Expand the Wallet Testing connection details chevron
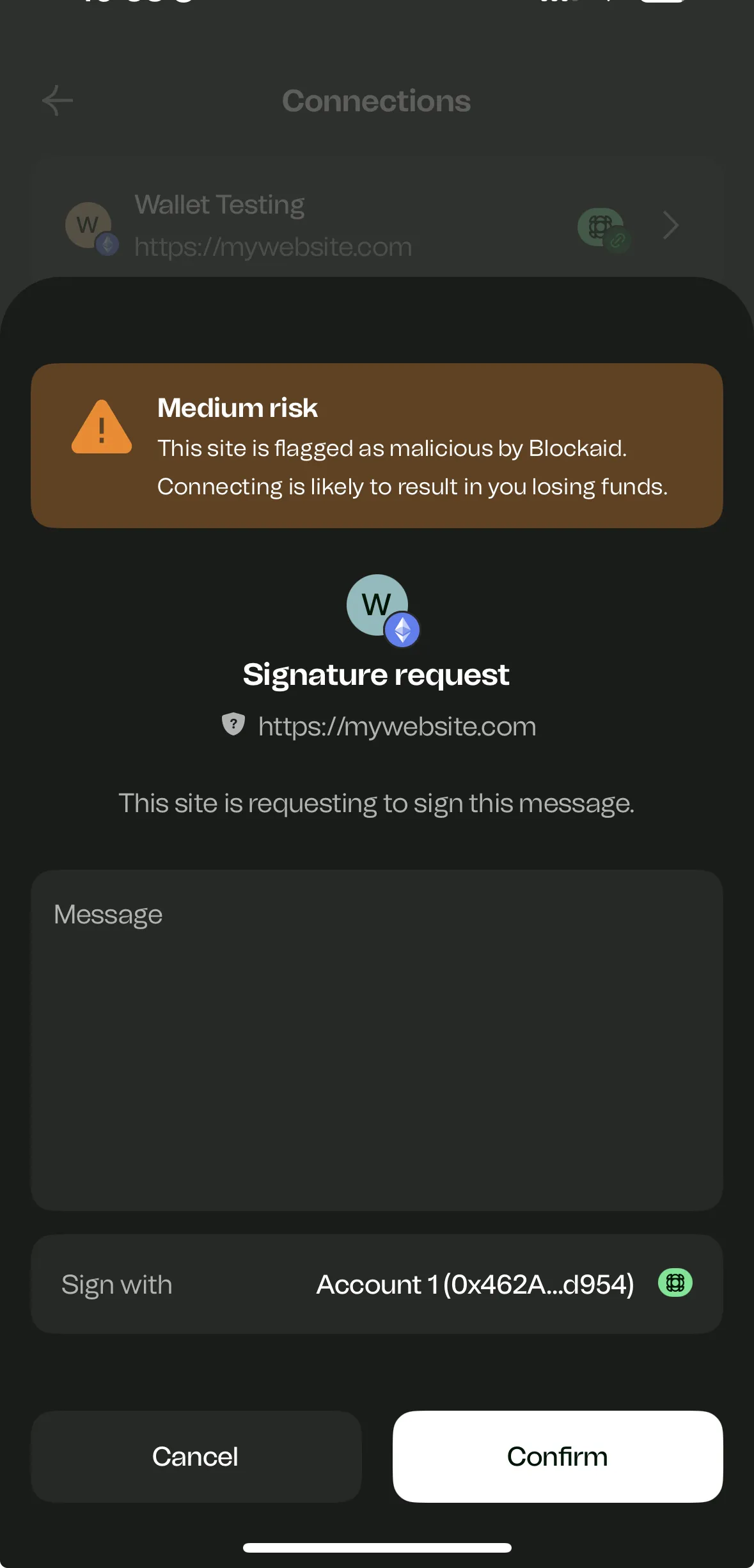Viewport: 754px width, 1568px height. [x=670, y=225]
